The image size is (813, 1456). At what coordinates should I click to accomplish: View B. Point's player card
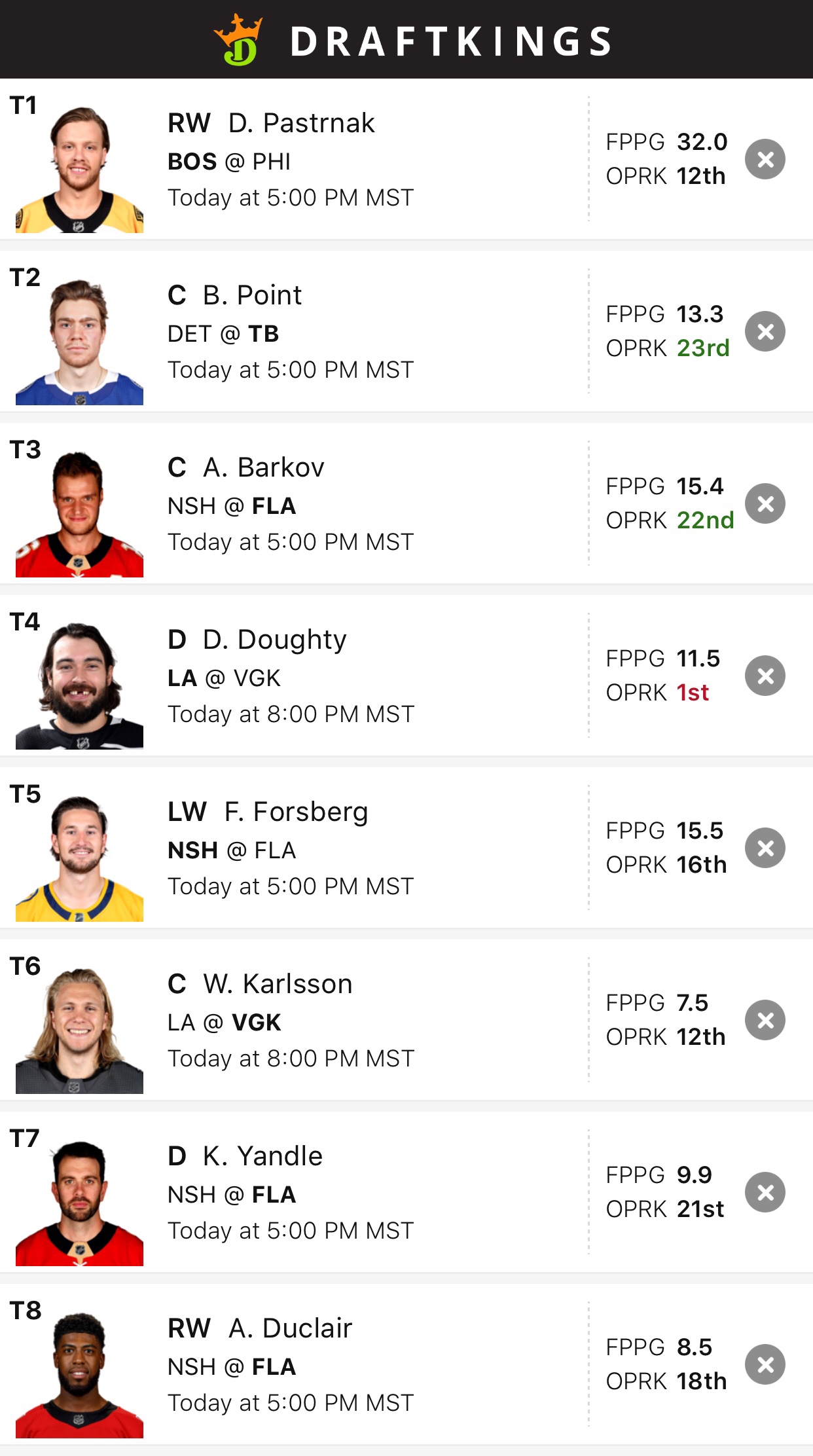(301, 331)
